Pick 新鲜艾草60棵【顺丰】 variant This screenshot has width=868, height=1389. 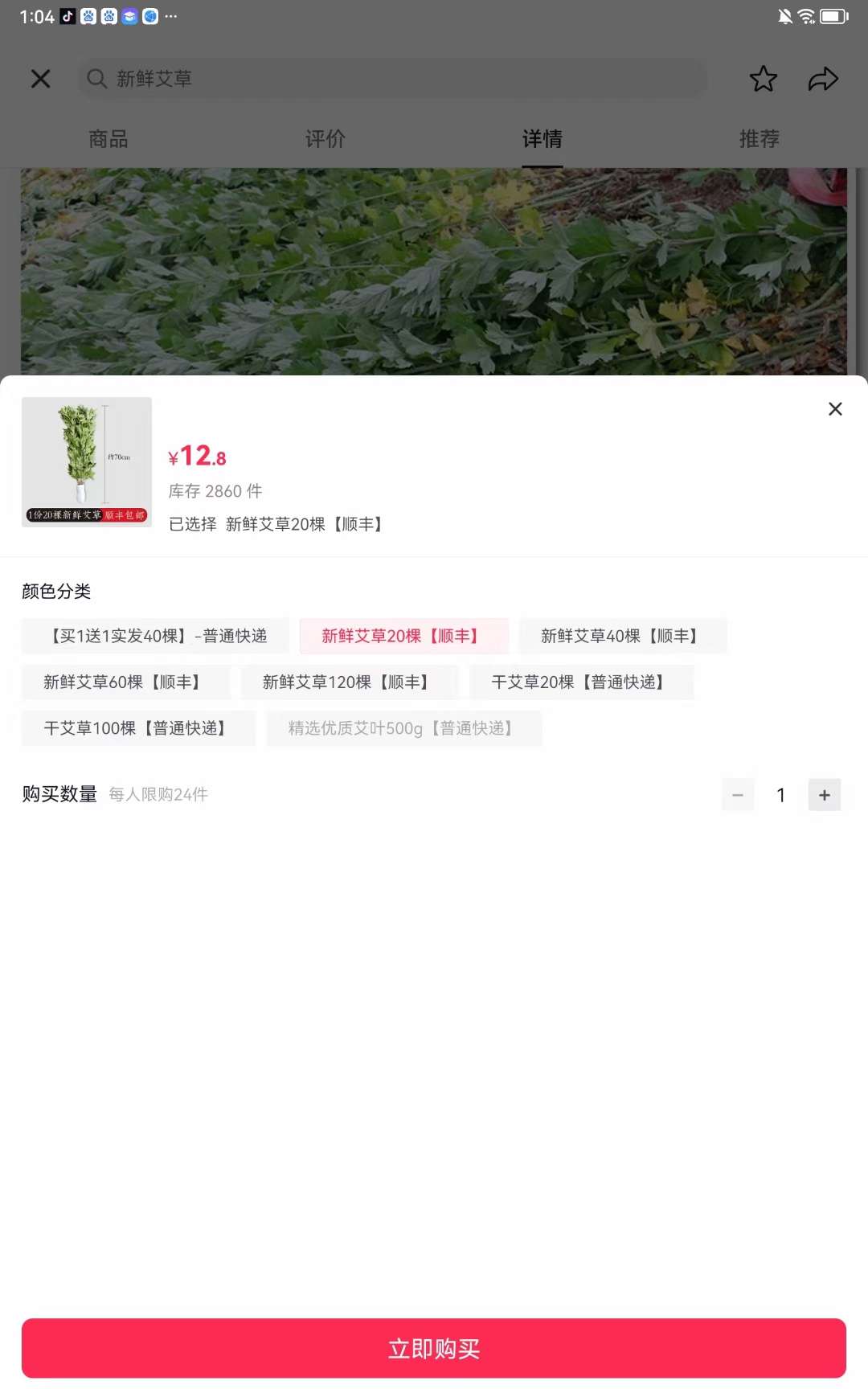[x=125, y=682]
